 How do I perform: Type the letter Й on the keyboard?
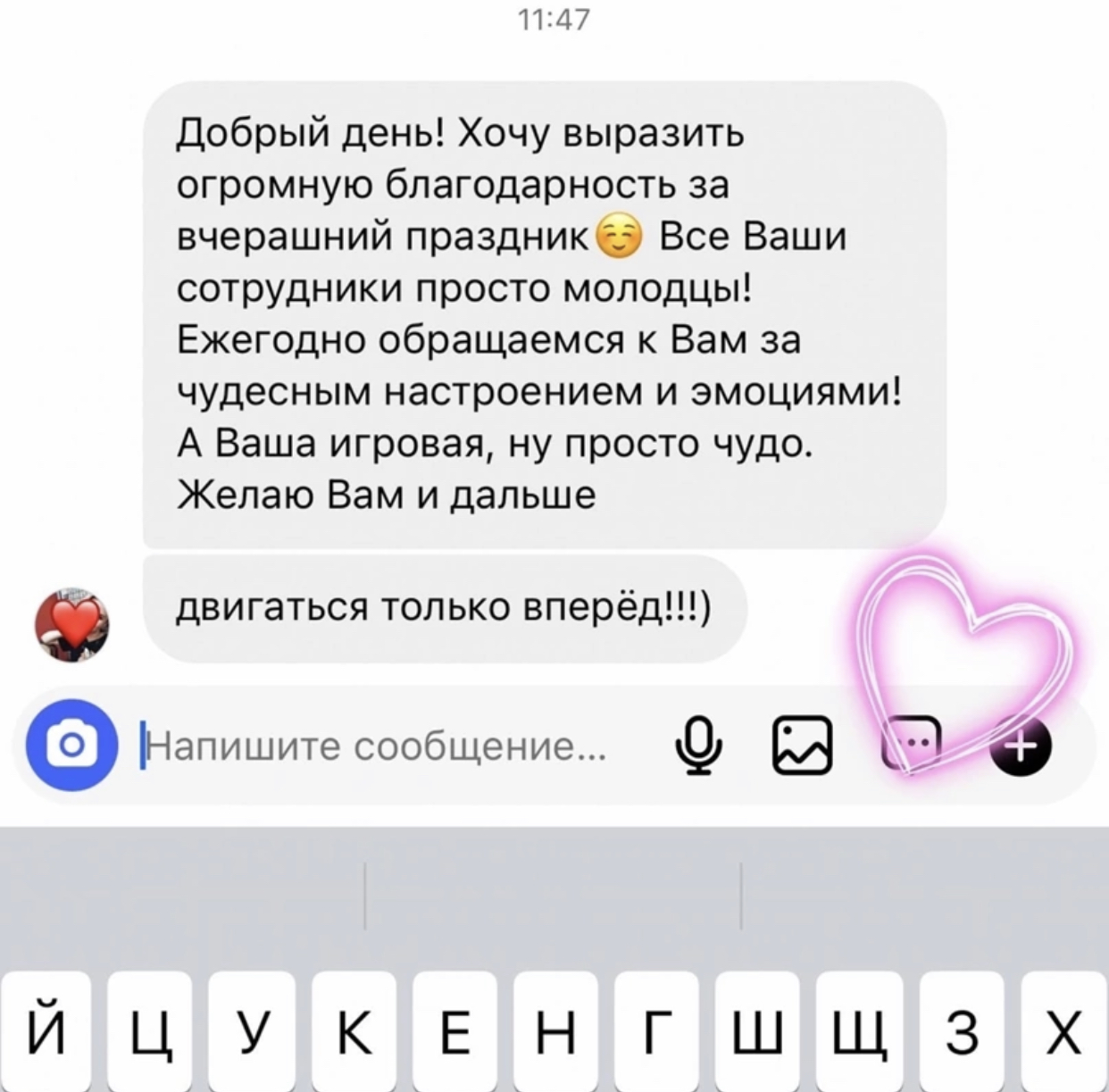coord(46,1034)
